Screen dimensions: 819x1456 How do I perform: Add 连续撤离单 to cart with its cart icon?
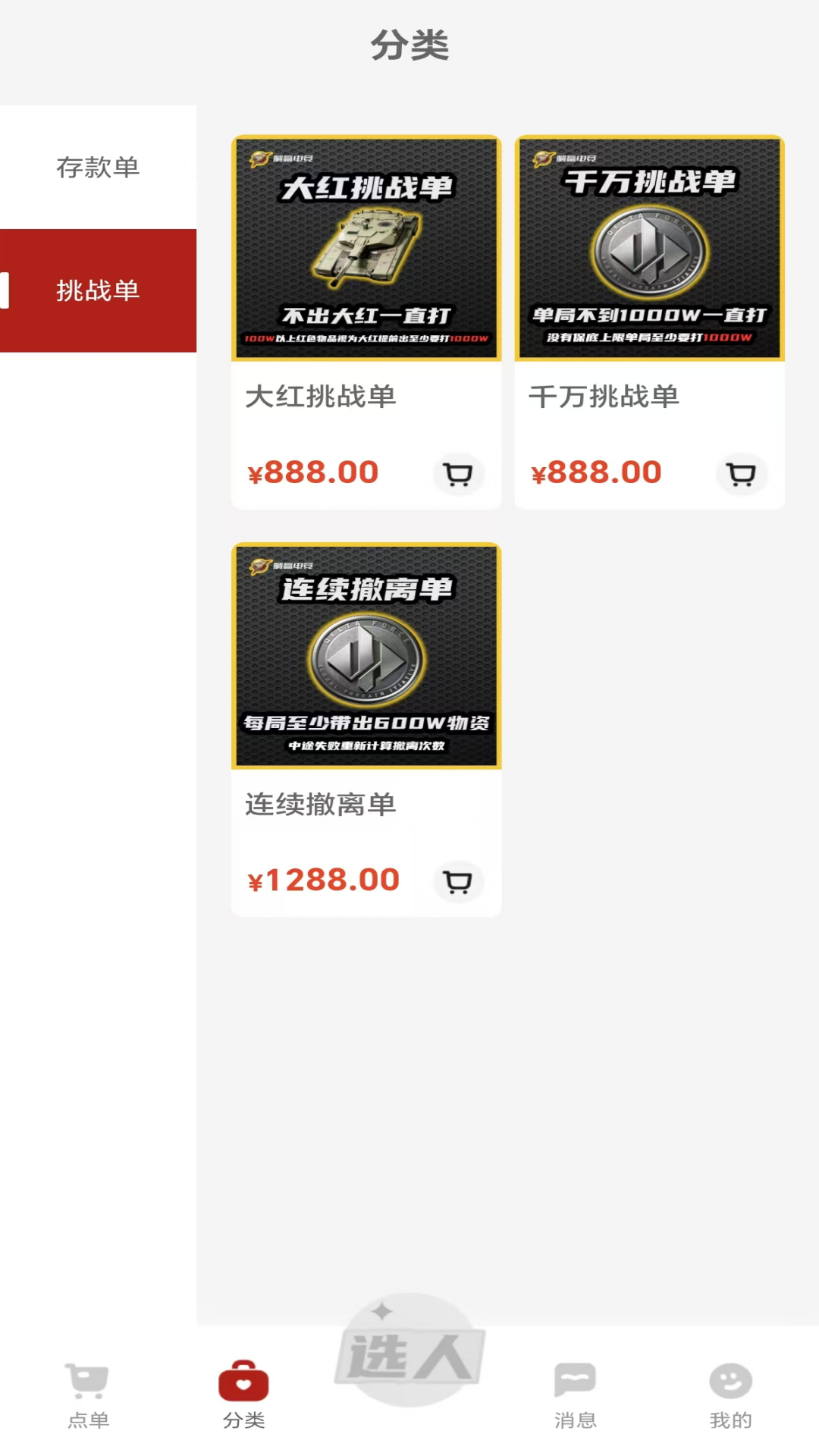458,882
